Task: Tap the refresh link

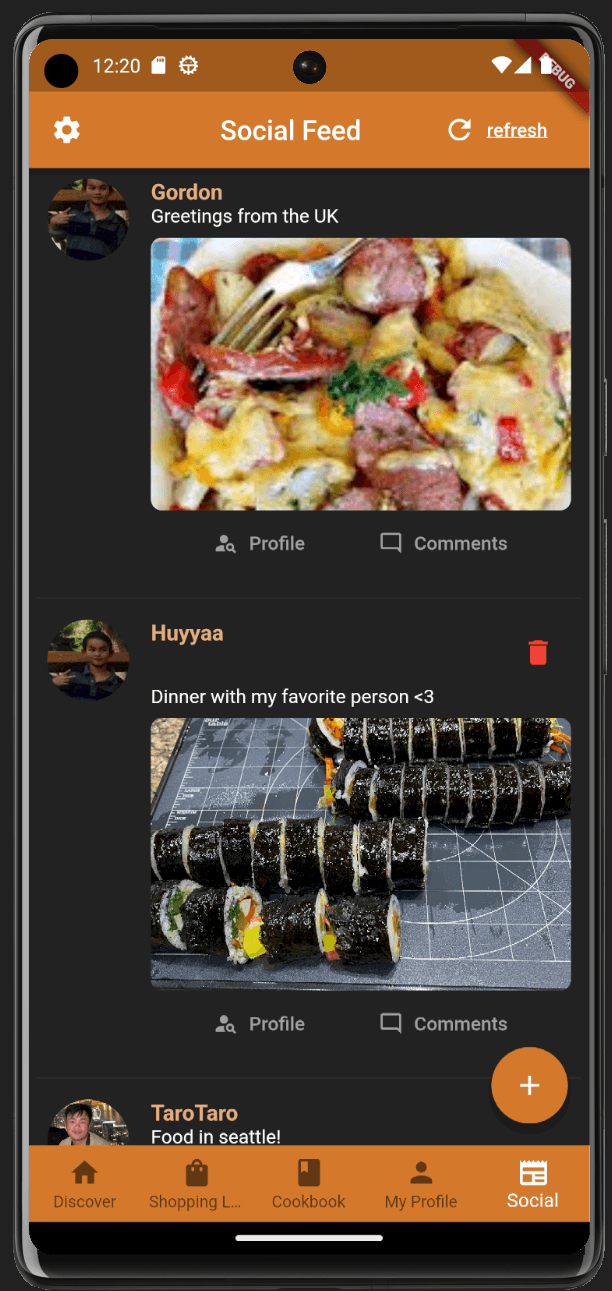Action: 517,130
